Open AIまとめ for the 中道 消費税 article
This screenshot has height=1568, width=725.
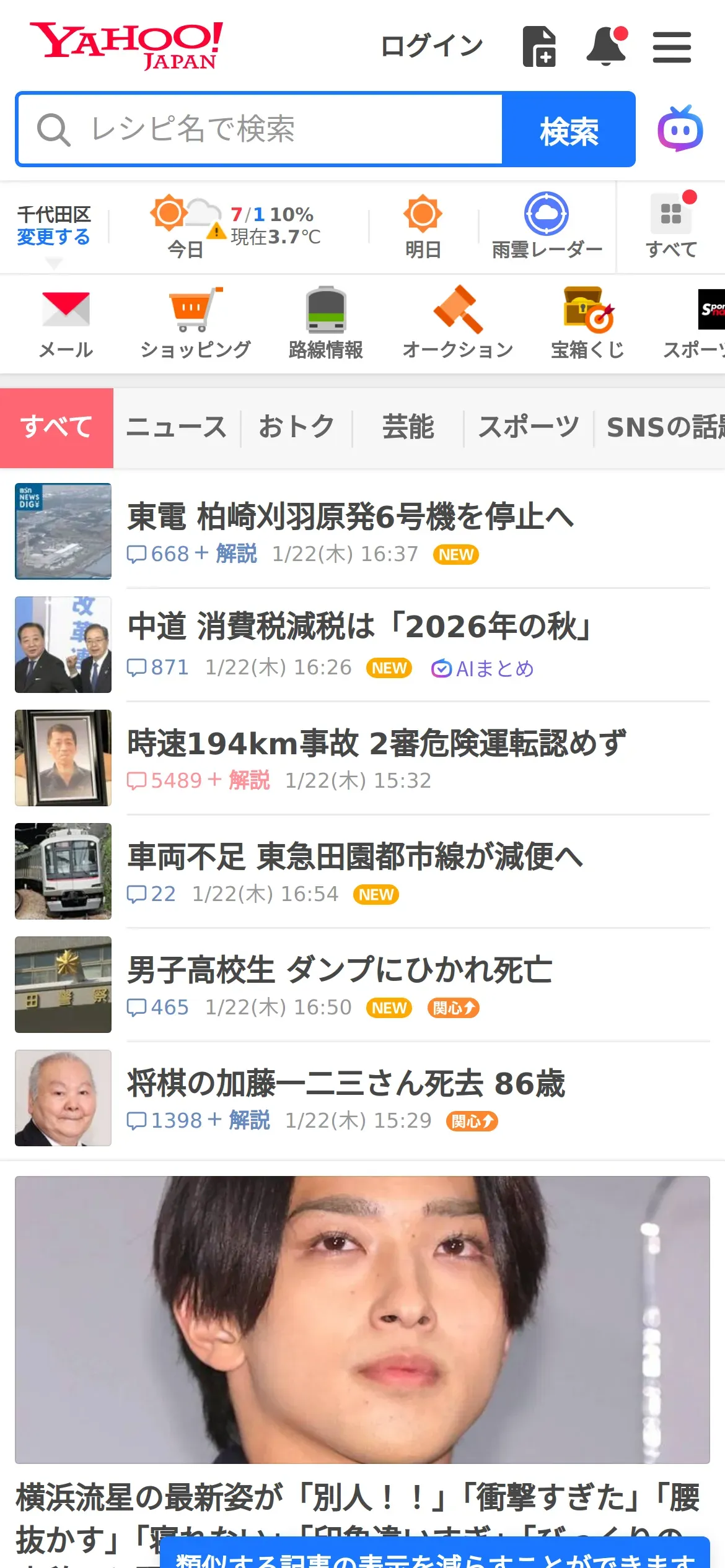tap(483, 669)
